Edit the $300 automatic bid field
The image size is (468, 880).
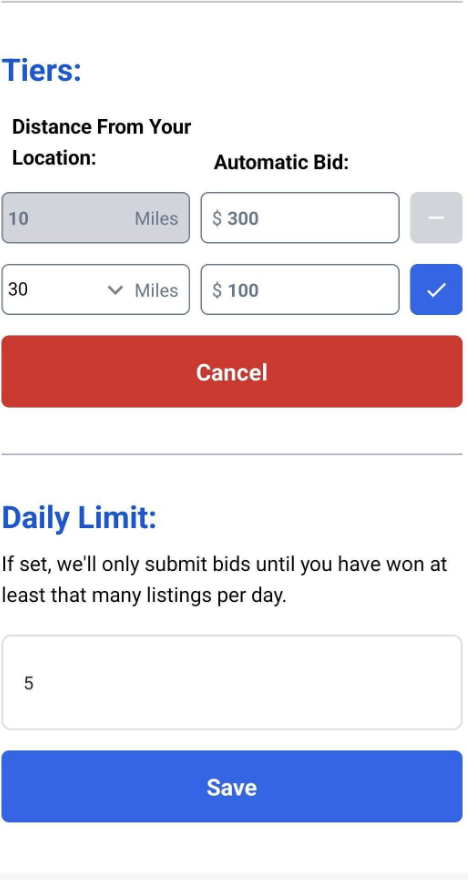coord(300,218)
